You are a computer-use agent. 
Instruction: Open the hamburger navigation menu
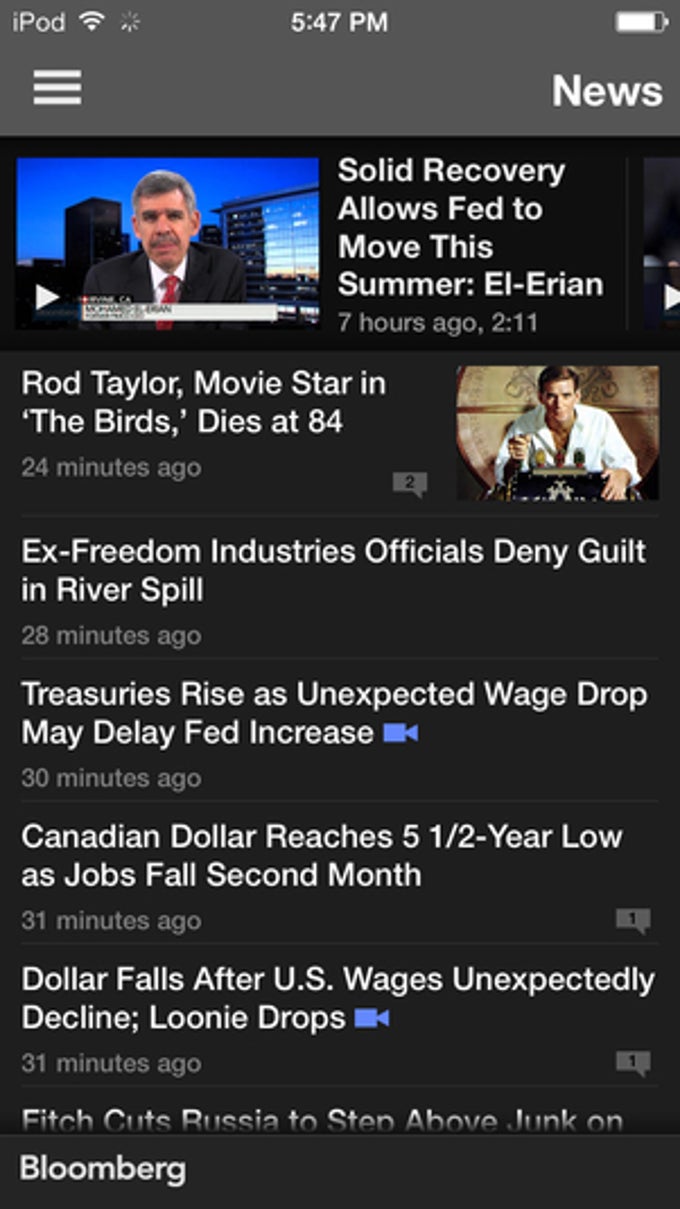(57, 88)
